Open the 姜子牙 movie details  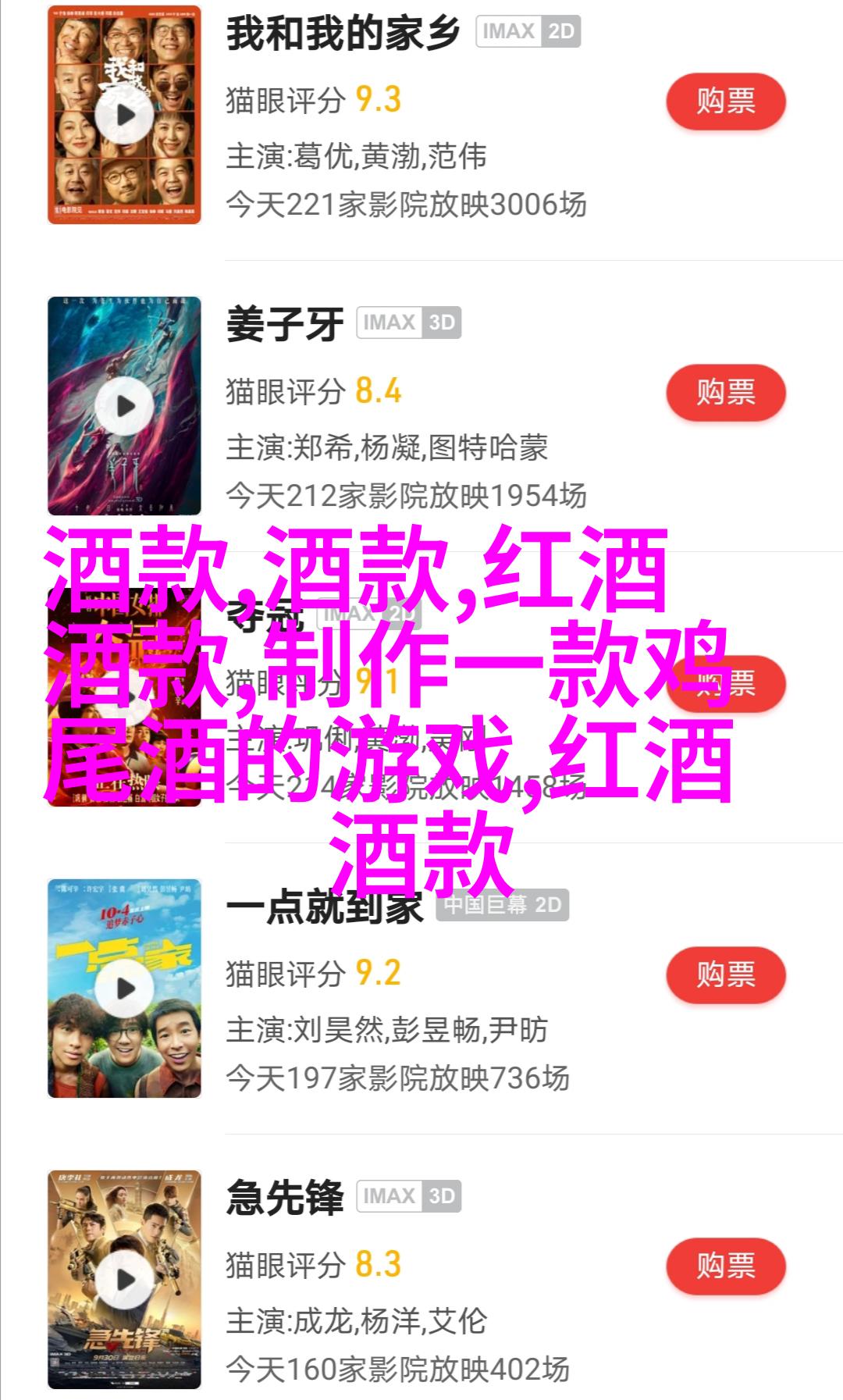coord(285,325)
